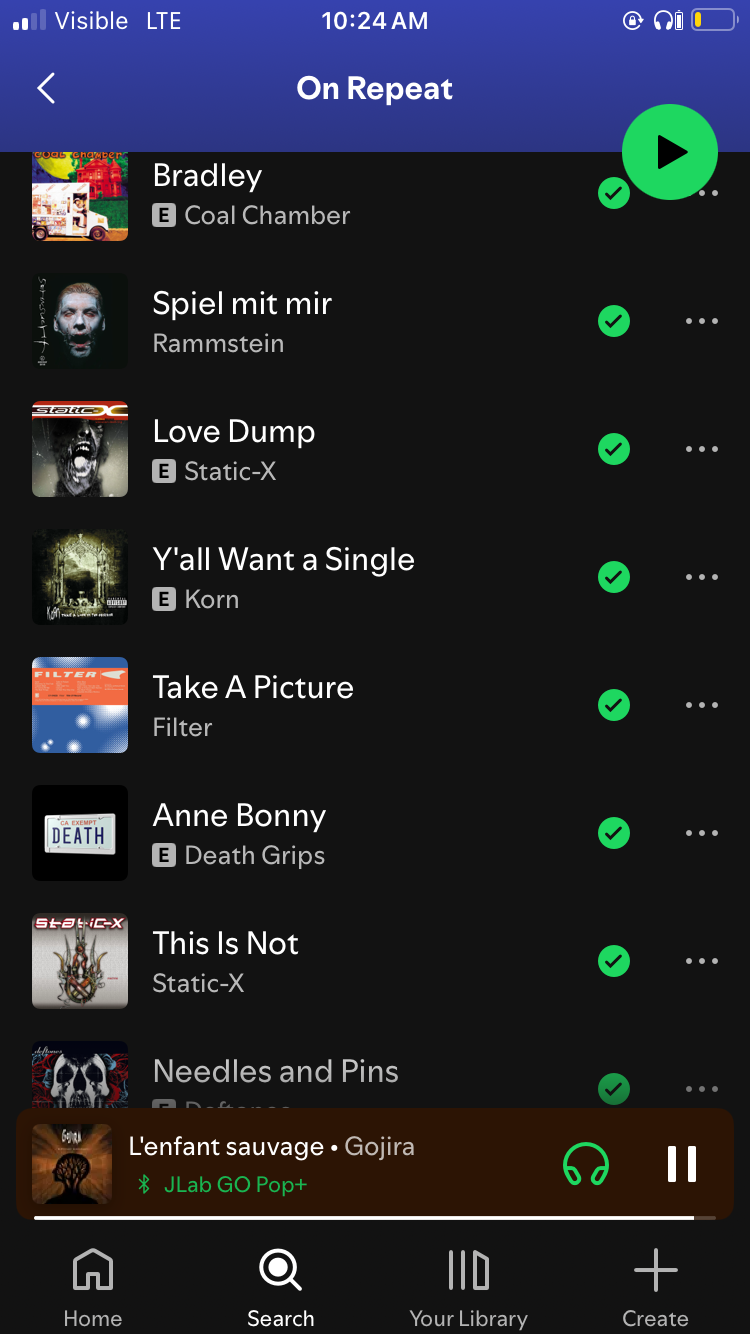Switch to the Home tab
The height and width of the screenshot is (1334, 750).
tap(93, 1286)
